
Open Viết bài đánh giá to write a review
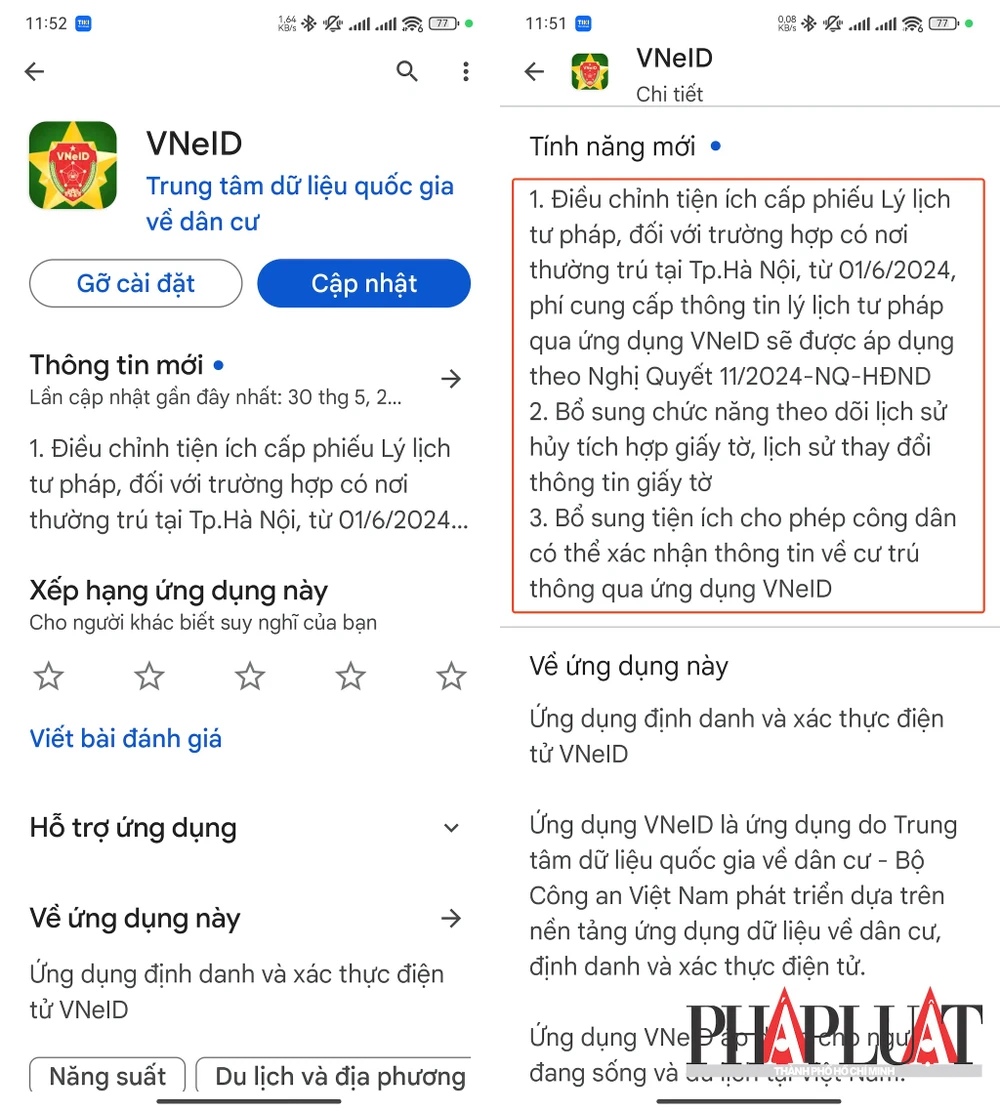125,738
